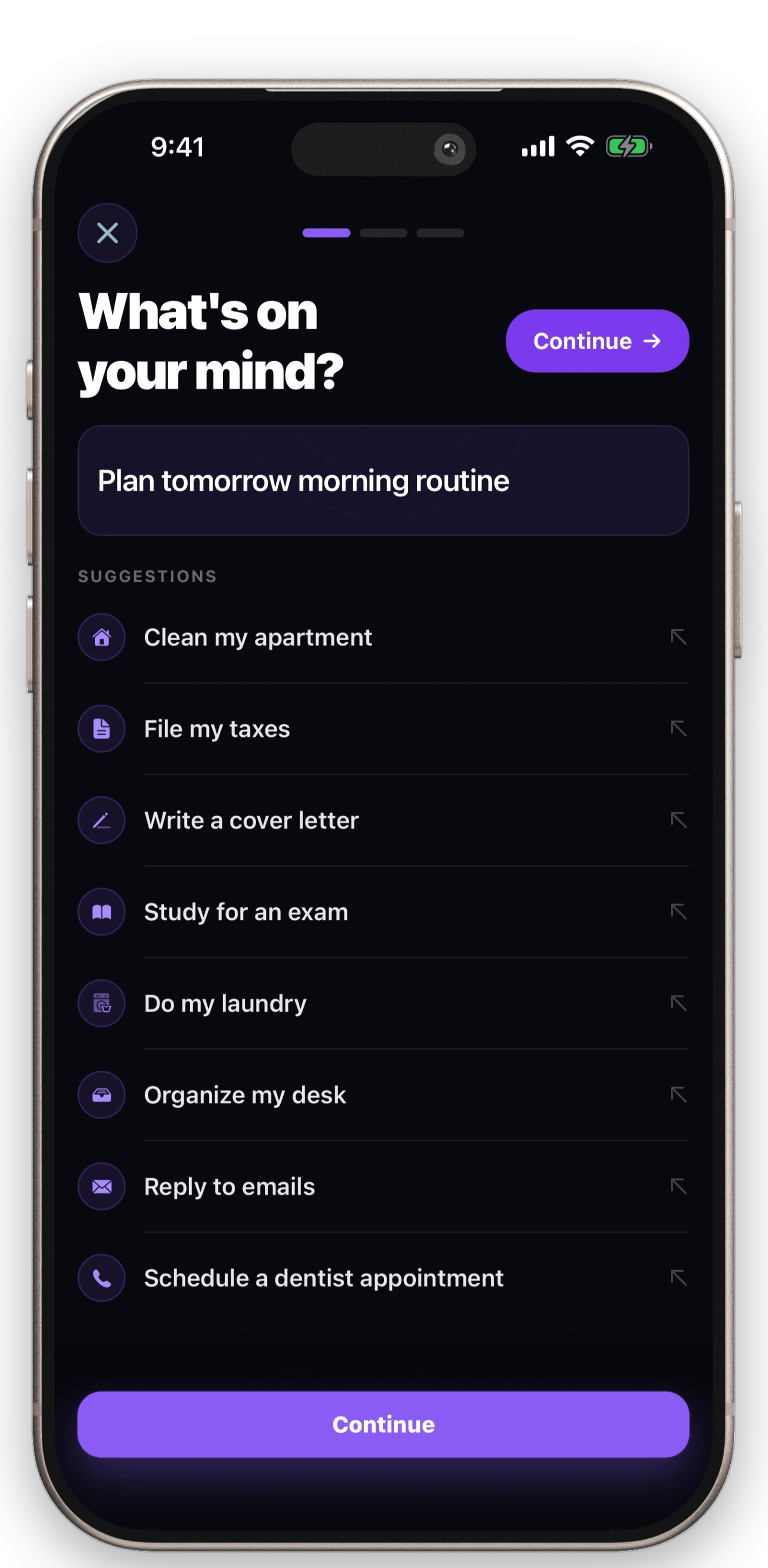The height and width of the screenshot is (1568, 768).
Task: Tap the Continue button with the arrow
Action: tap(597, 341)
